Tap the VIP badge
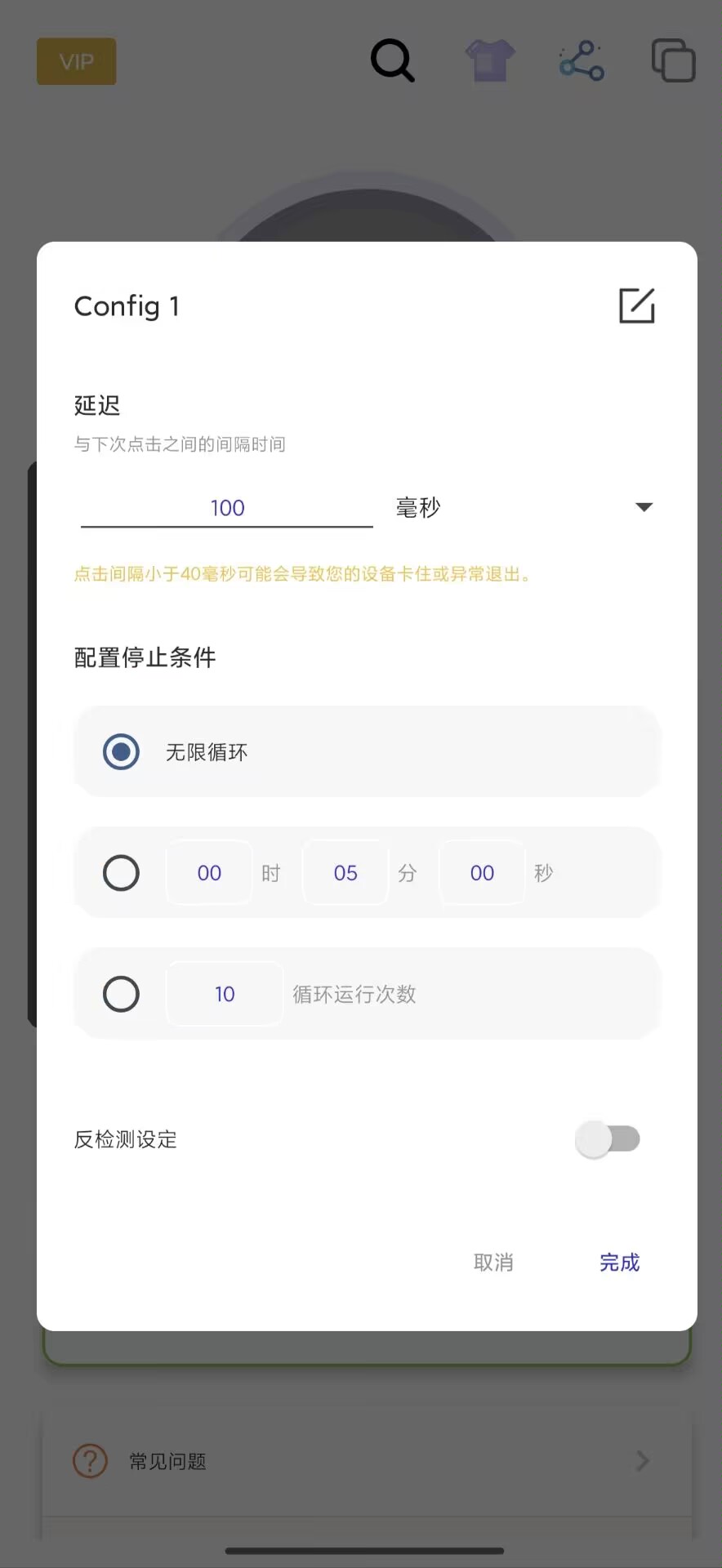722x1568 pixels. click(76, 61)
